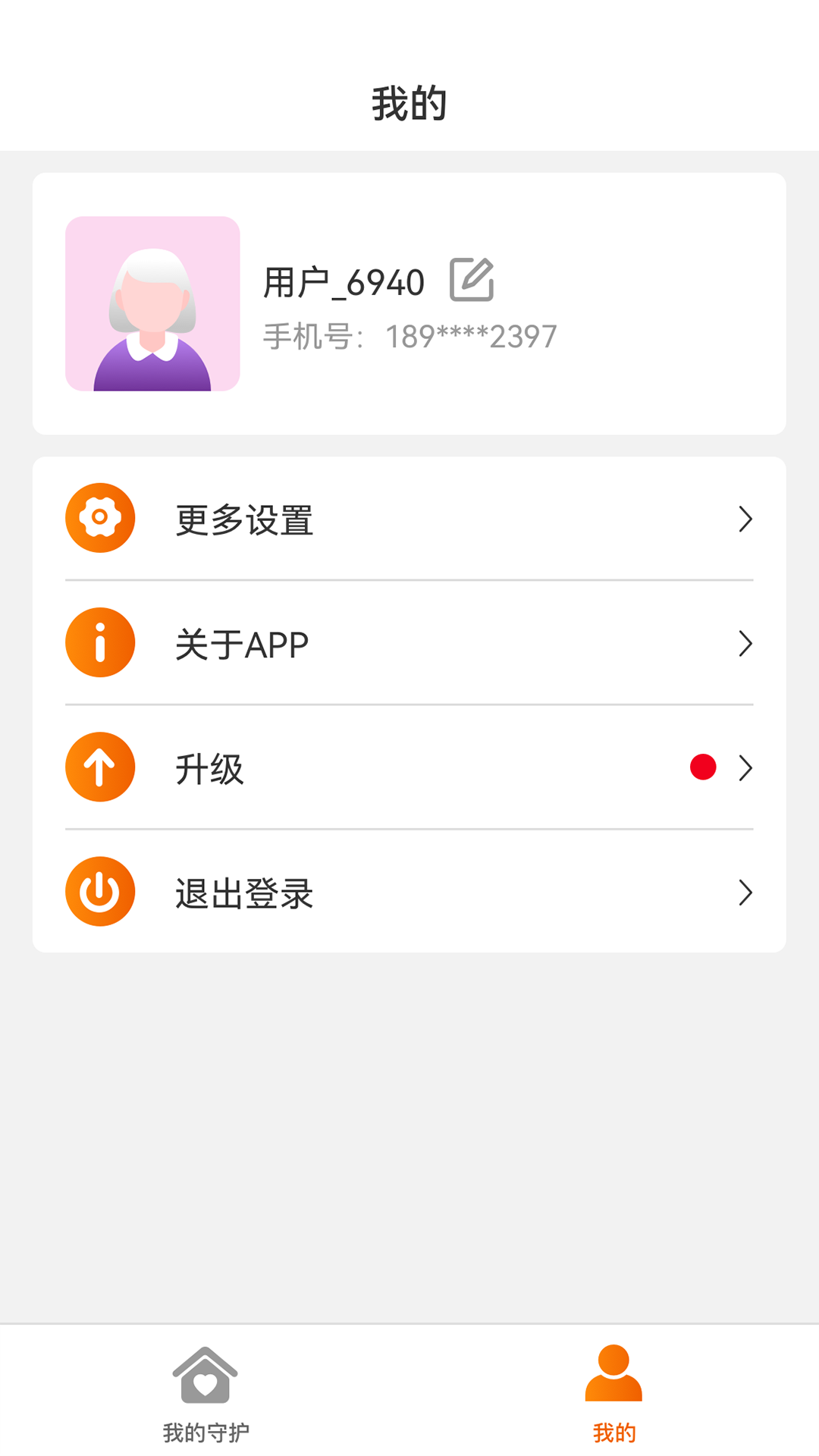Select the username 用户_6940 text
This screenshot has width=819, height=1456.
pyautogui.click(x=343, y=281)
